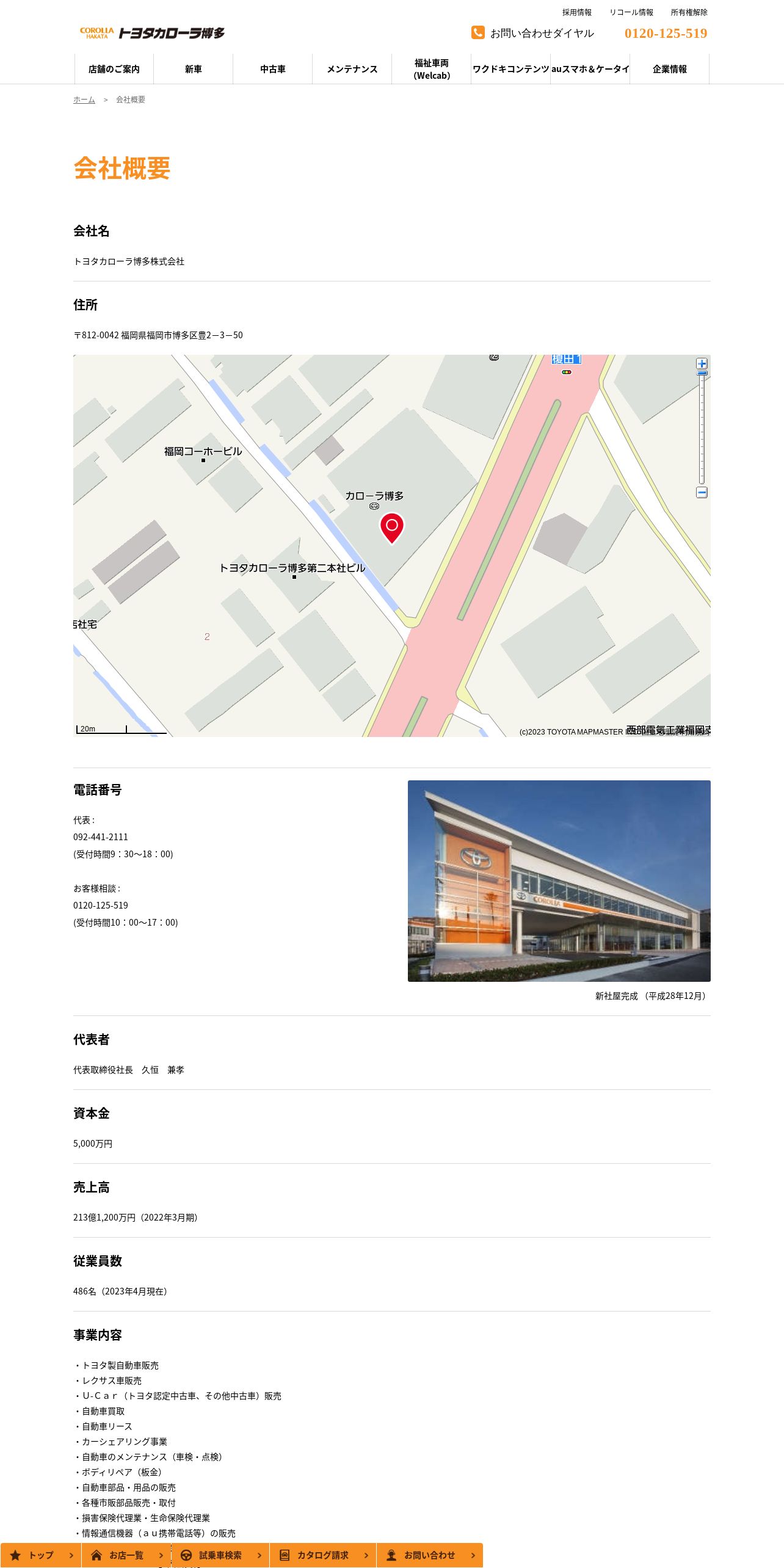Viewport: 784px width, 1568px height.
Task: Tap the トップ button in bottom bar
Action: [x=41, y=1555]
